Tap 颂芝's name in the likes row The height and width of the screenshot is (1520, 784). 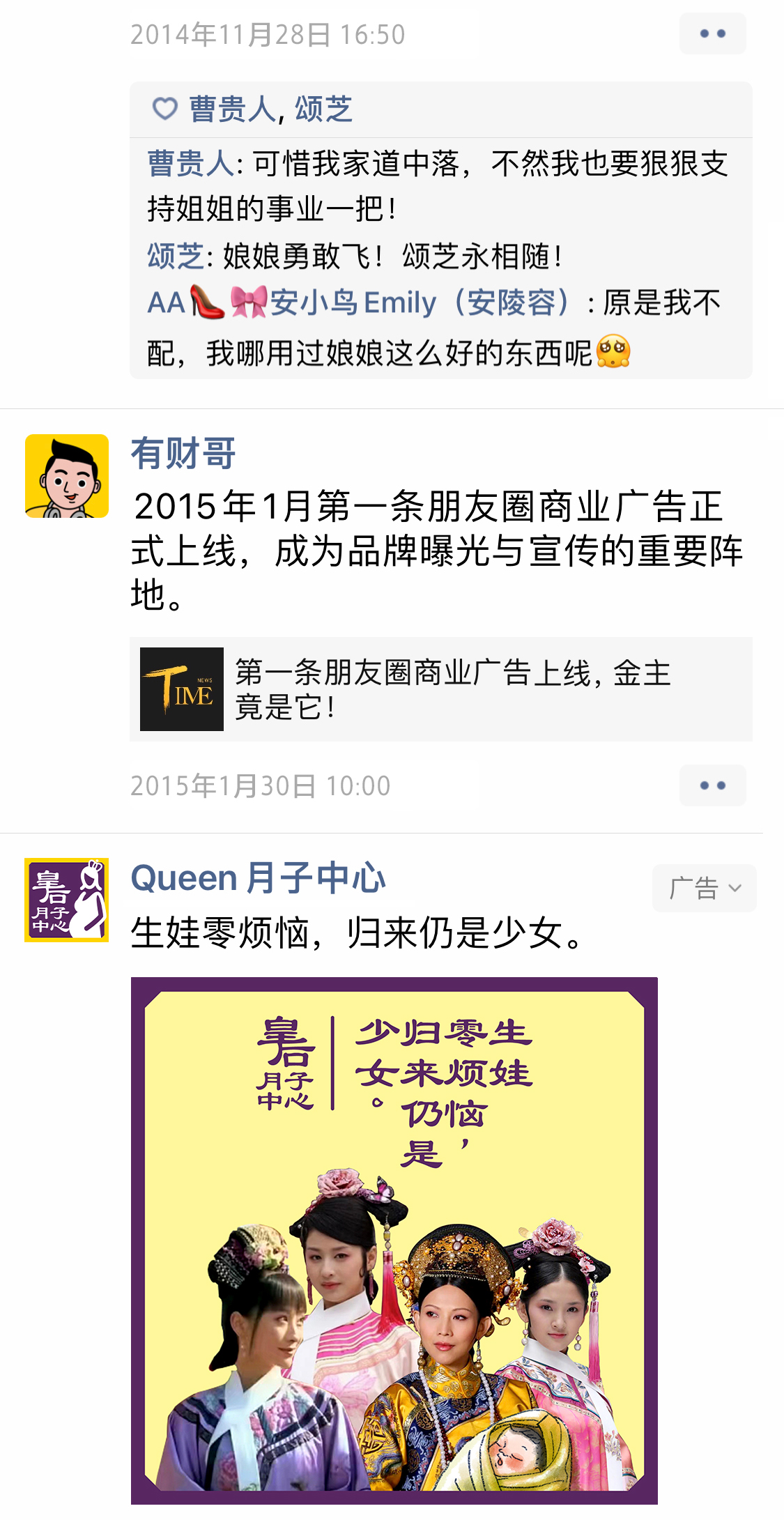click(x=323, y=109)
